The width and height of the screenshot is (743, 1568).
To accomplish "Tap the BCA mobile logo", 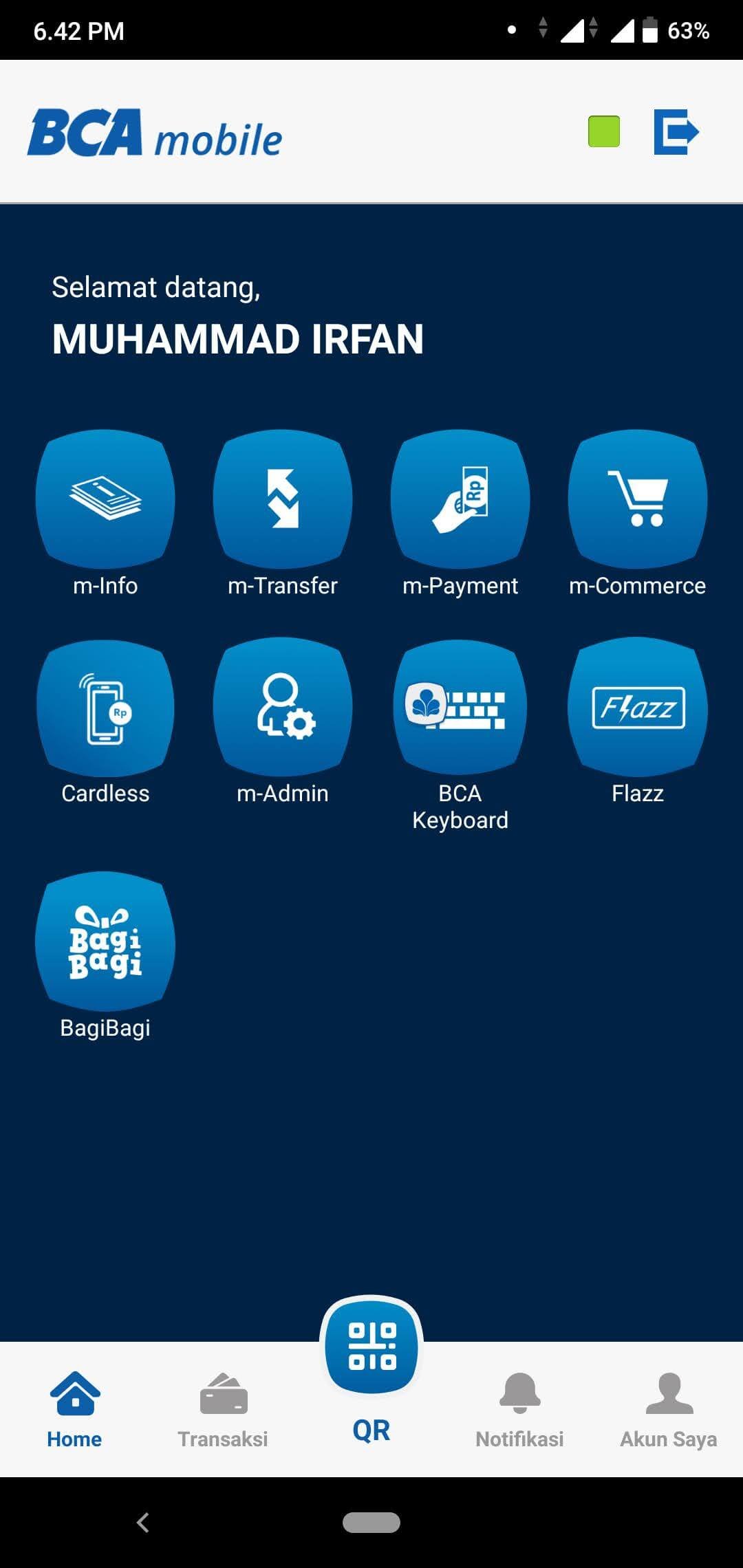I will [155, 134].
